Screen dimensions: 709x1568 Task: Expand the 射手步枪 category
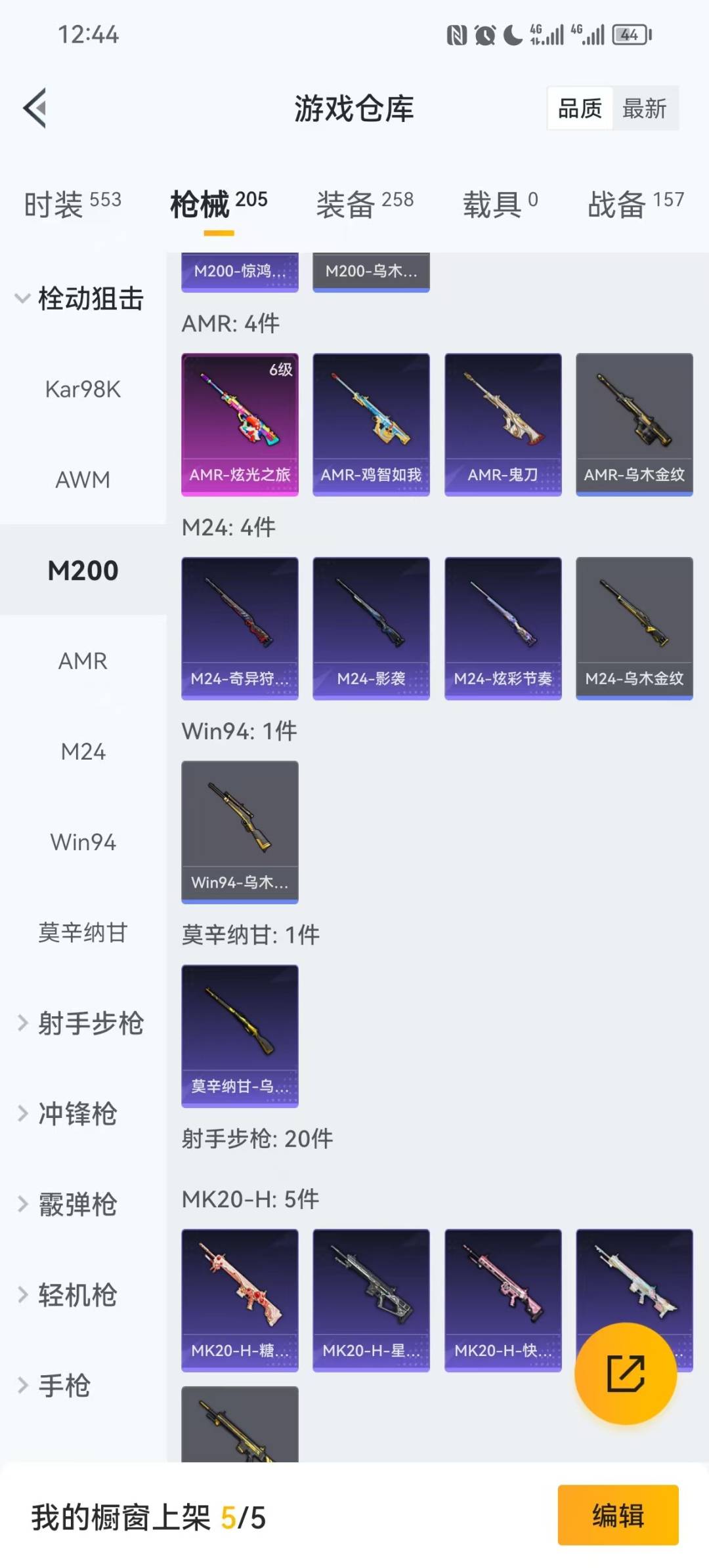(91, 1023)
